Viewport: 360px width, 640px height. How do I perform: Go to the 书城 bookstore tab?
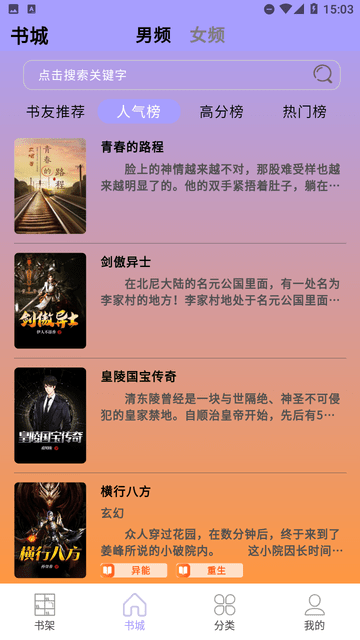[135, 611]
